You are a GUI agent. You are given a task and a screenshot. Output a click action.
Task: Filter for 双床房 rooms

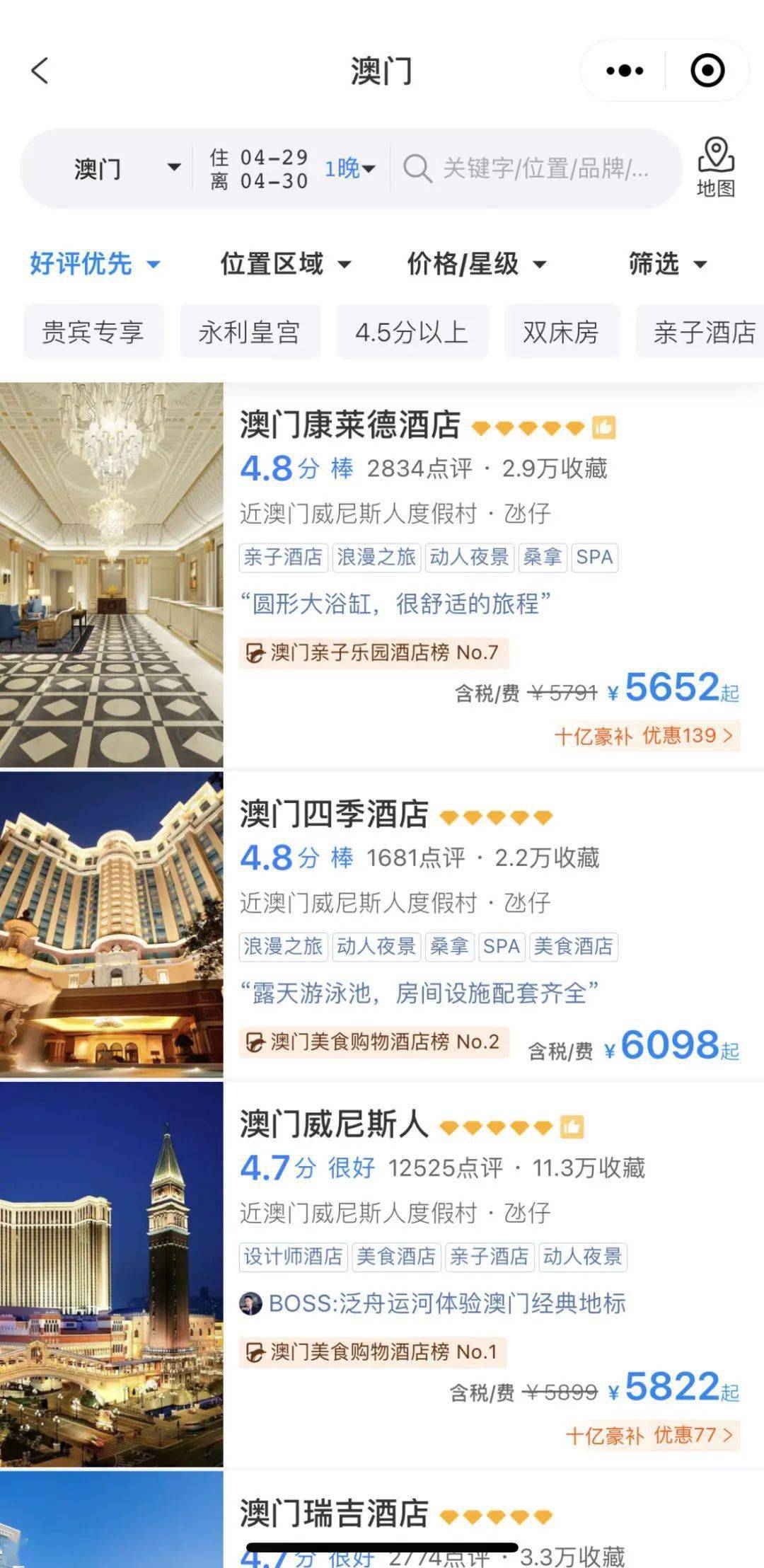[x=561, y=332]
